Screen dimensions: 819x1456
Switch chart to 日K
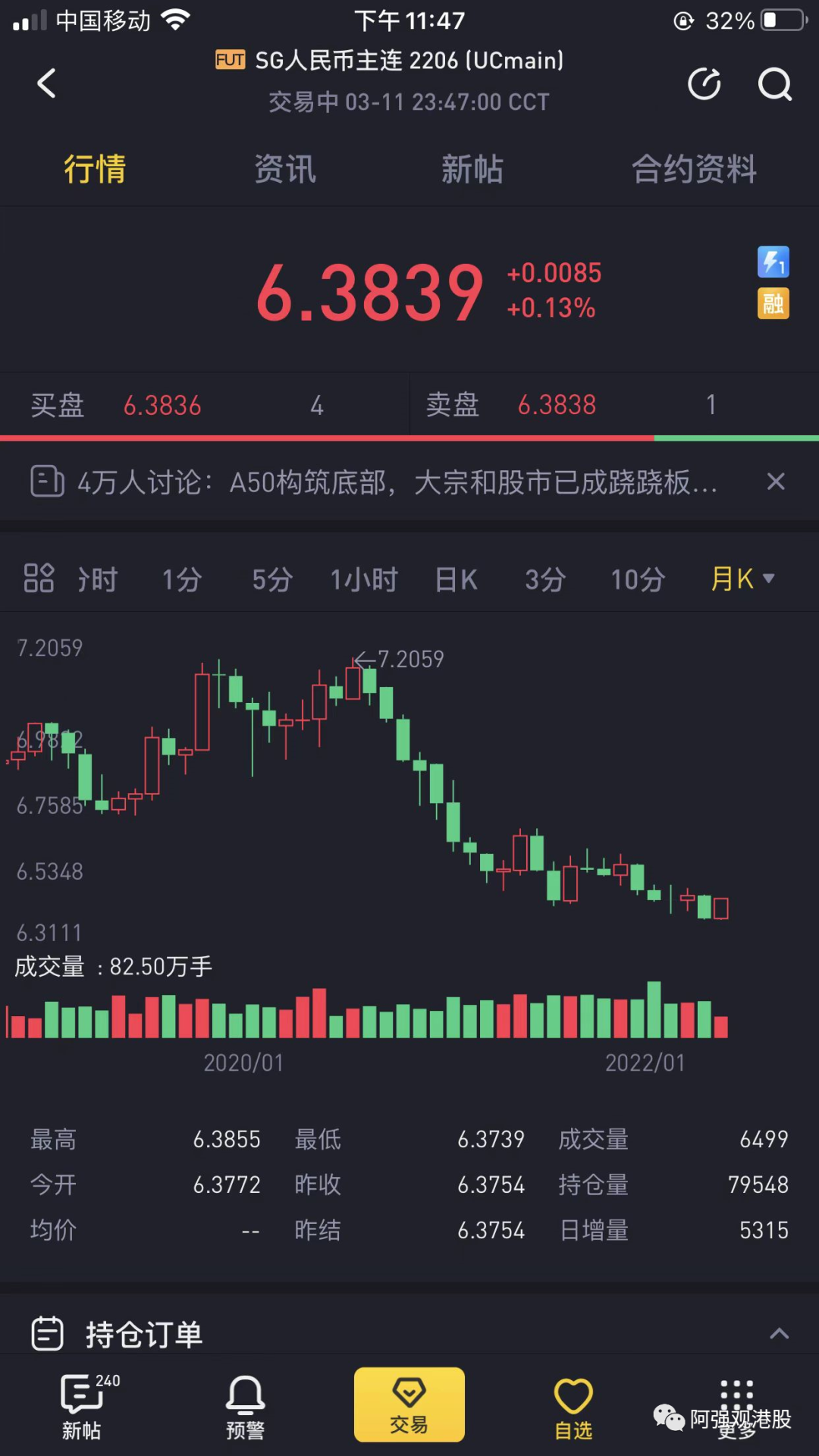click(x=457, y=579)
